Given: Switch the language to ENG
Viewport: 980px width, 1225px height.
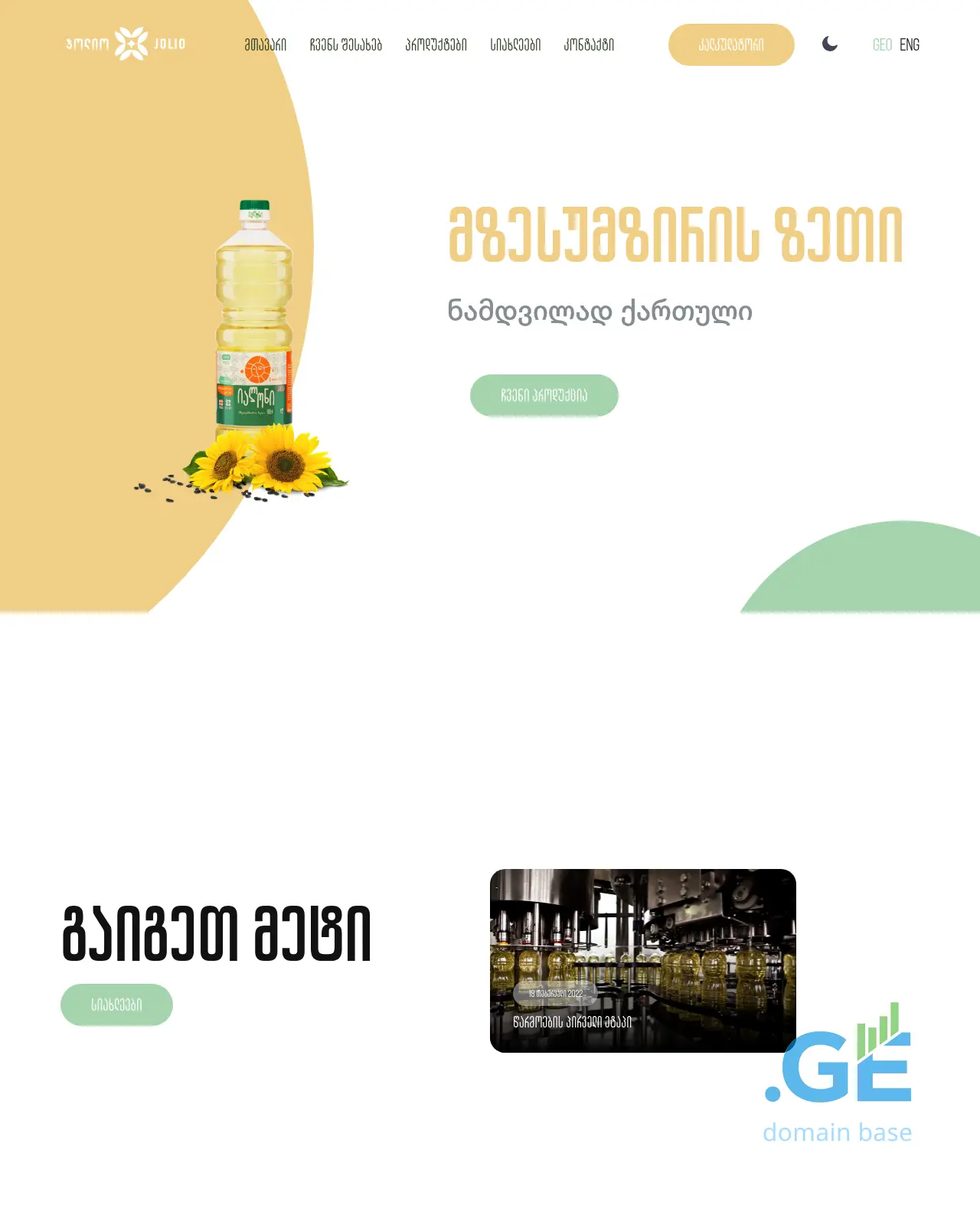Looking at the screenshot, I should tap(910, 45).
